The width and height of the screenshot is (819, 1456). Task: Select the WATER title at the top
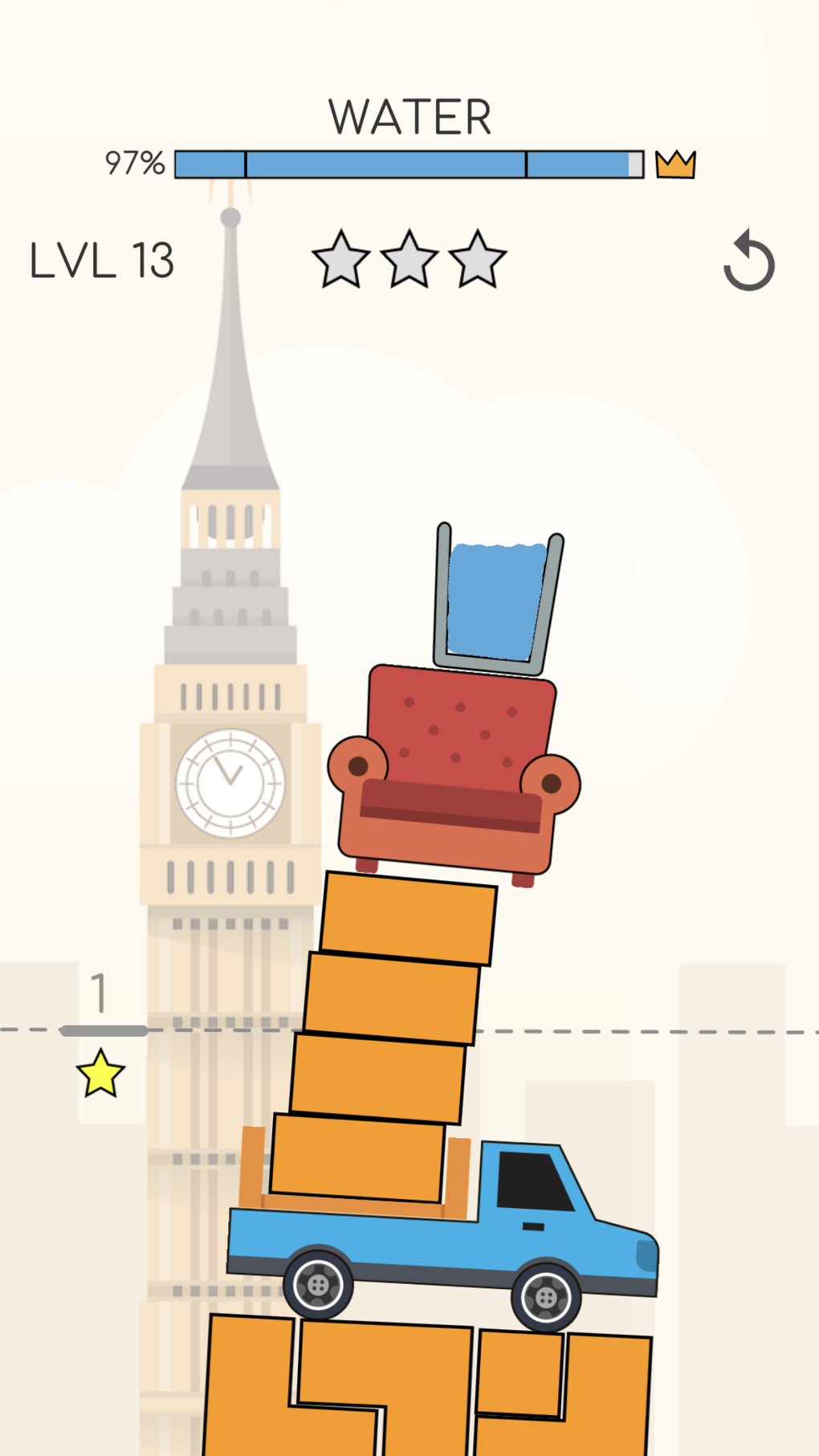point(409,115)
